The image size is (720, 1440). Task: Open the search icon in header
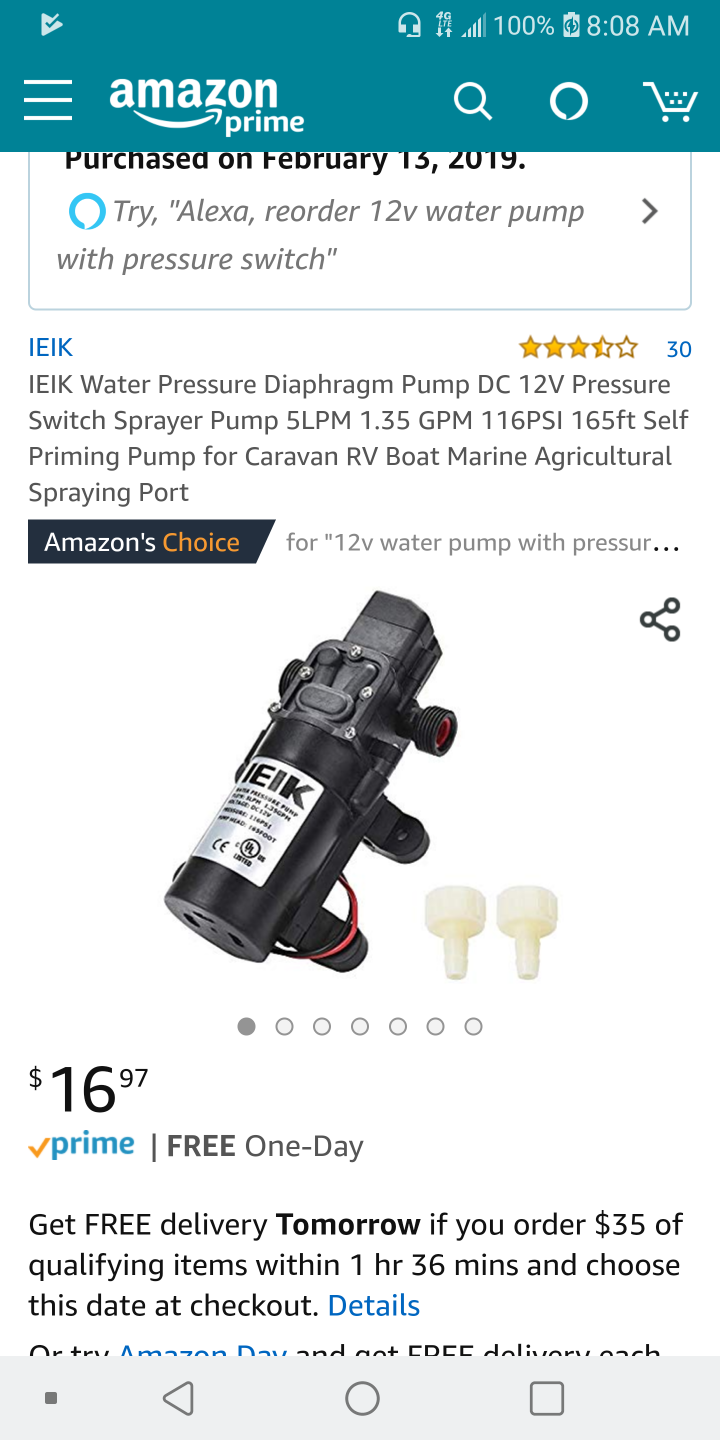[x=471, y=101]
